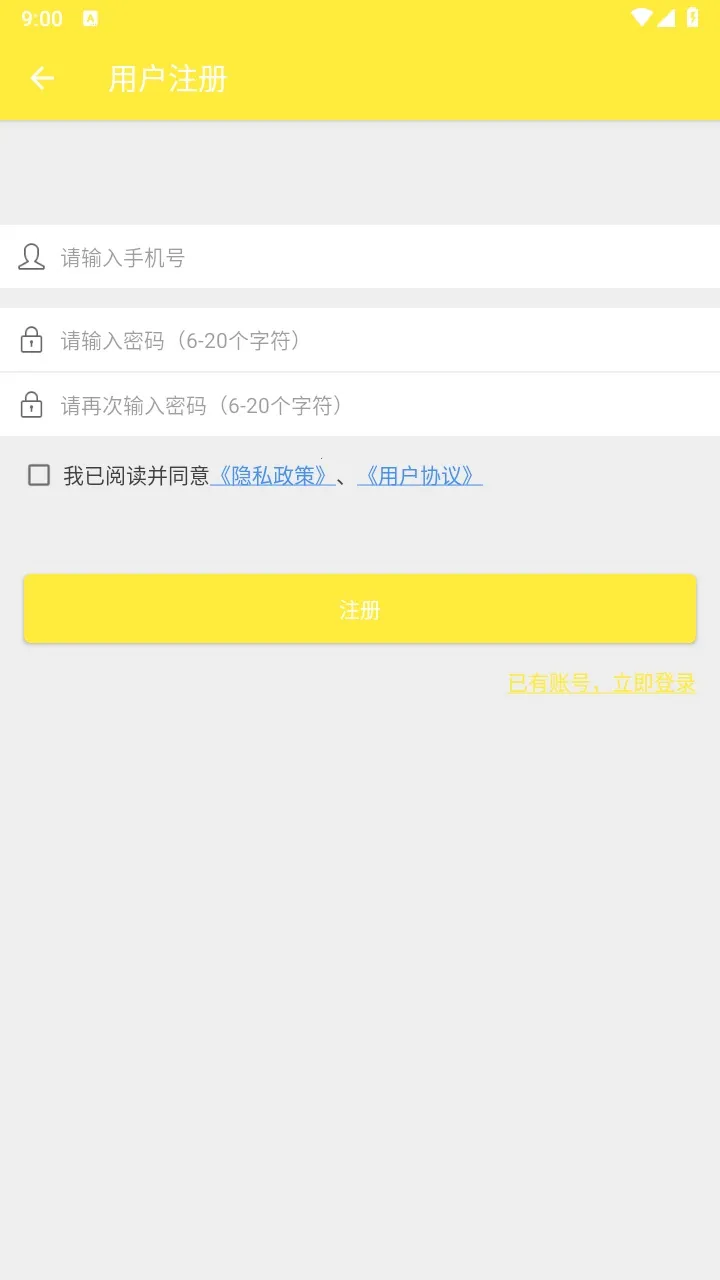Click 已有账号，立即登录 to log in
Screen dimensions: 720x1280
[x=601, y=683]
